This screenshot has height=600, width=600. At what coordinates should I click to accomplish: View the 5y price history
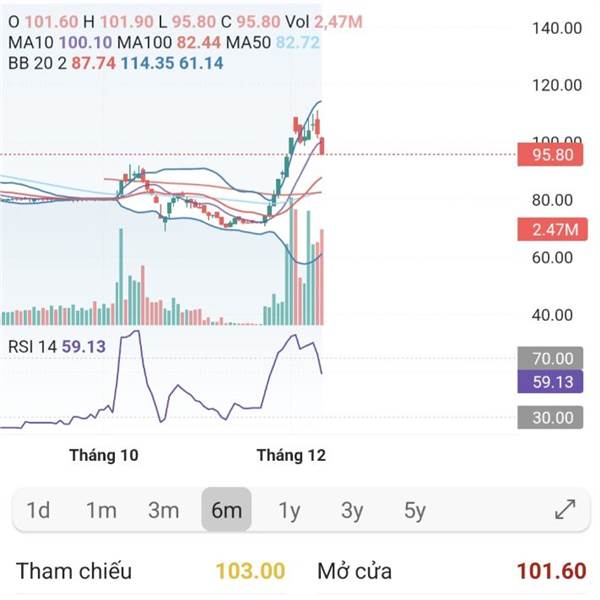[415, 510]
